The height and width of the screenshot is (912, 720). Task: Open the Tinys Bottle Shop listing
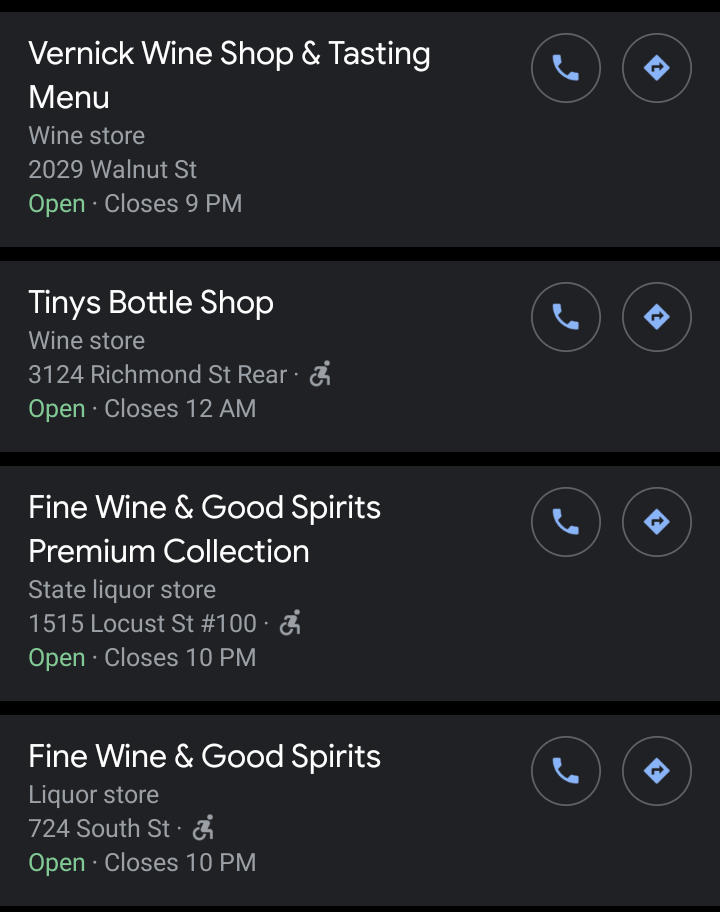click(151, 303)
